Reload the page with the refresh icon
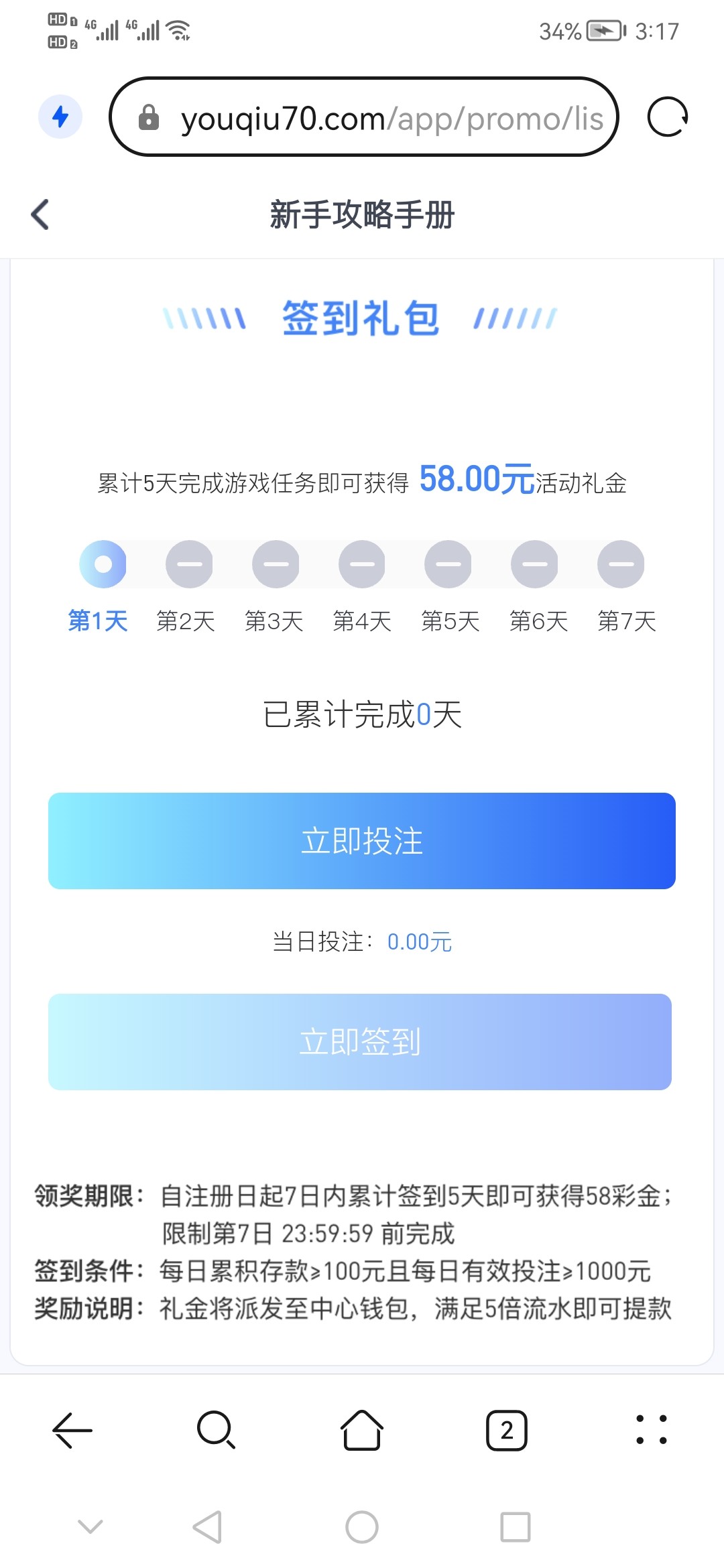This screenshot has width=724, height=1568. click(667, 117)
